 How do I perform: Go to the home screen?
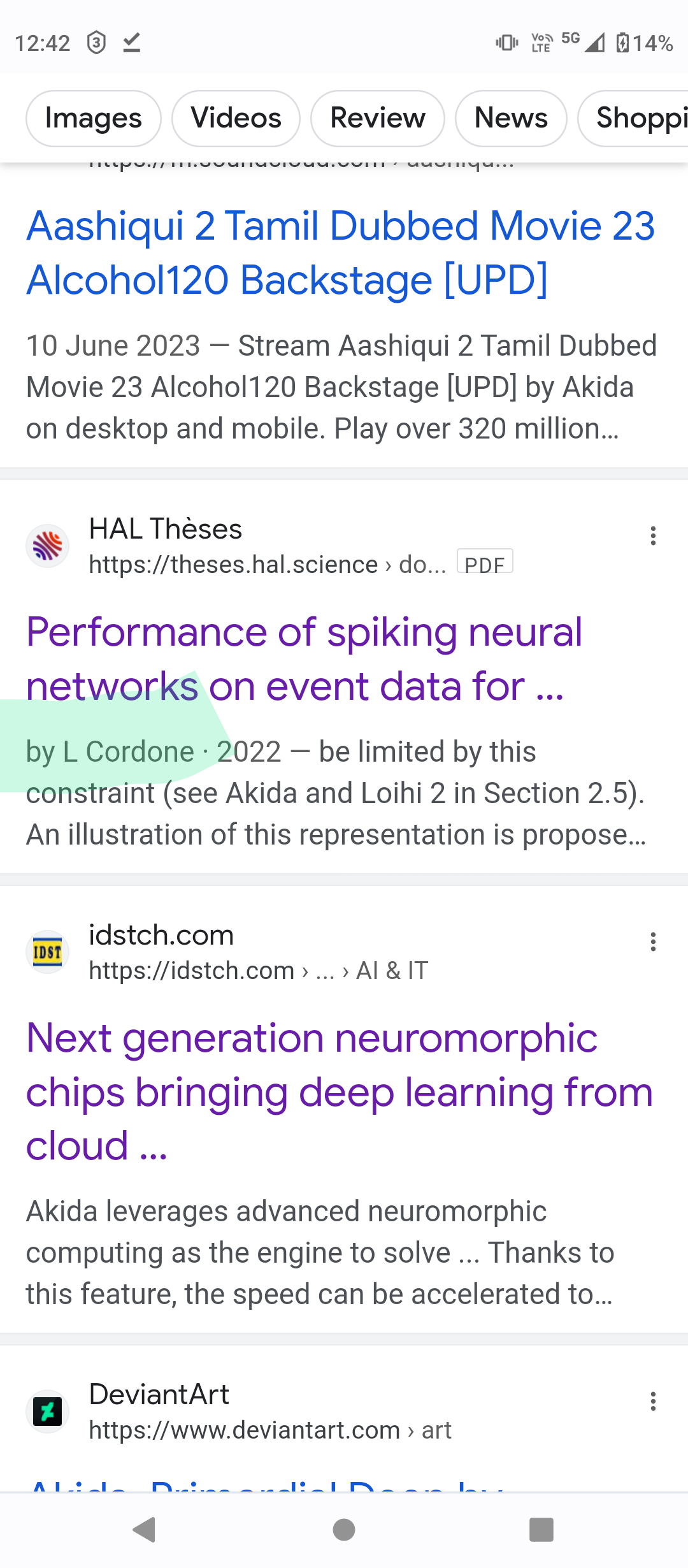(344, 1529)
